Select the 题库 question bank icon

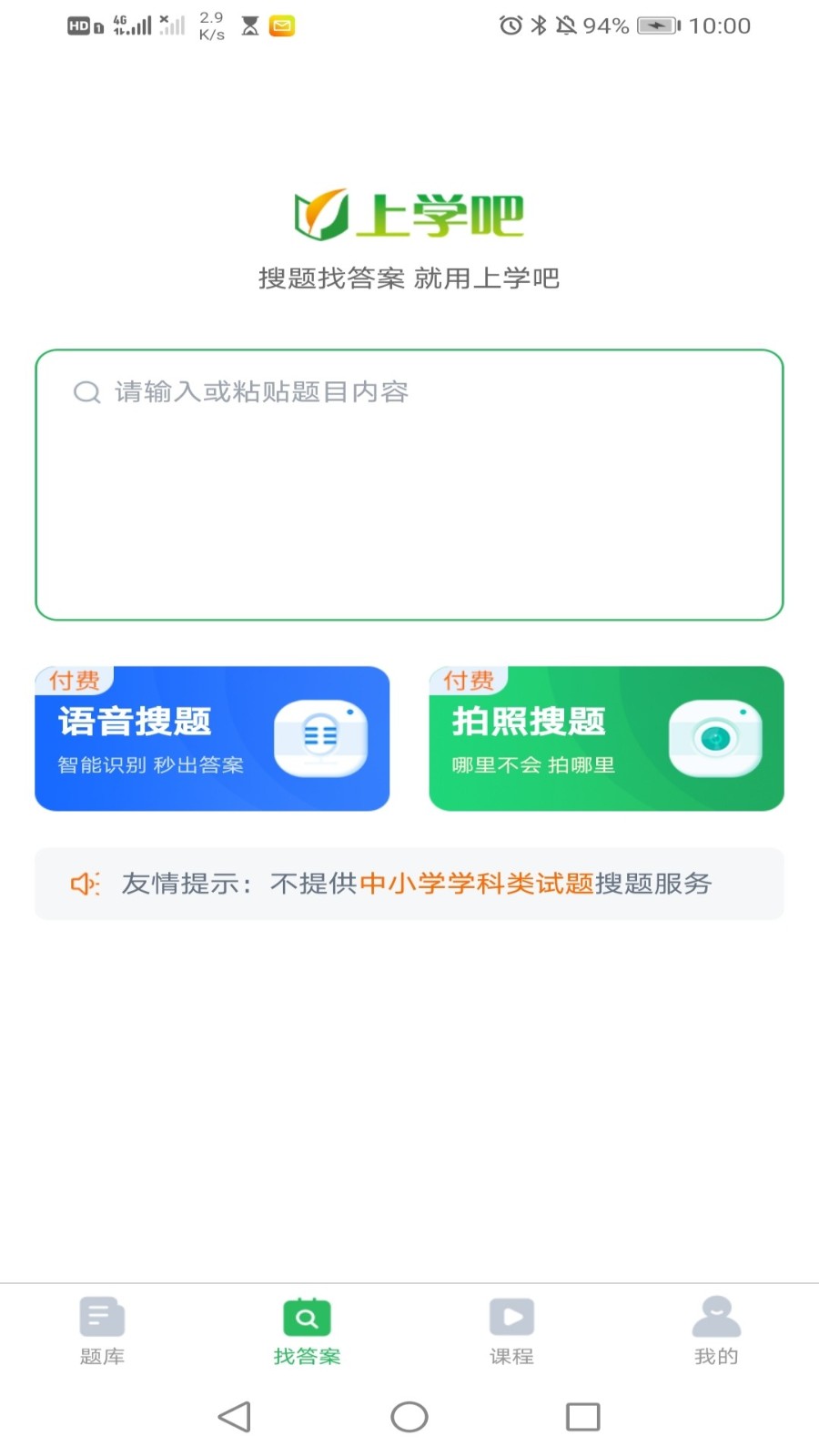[x=101, y=1317]
